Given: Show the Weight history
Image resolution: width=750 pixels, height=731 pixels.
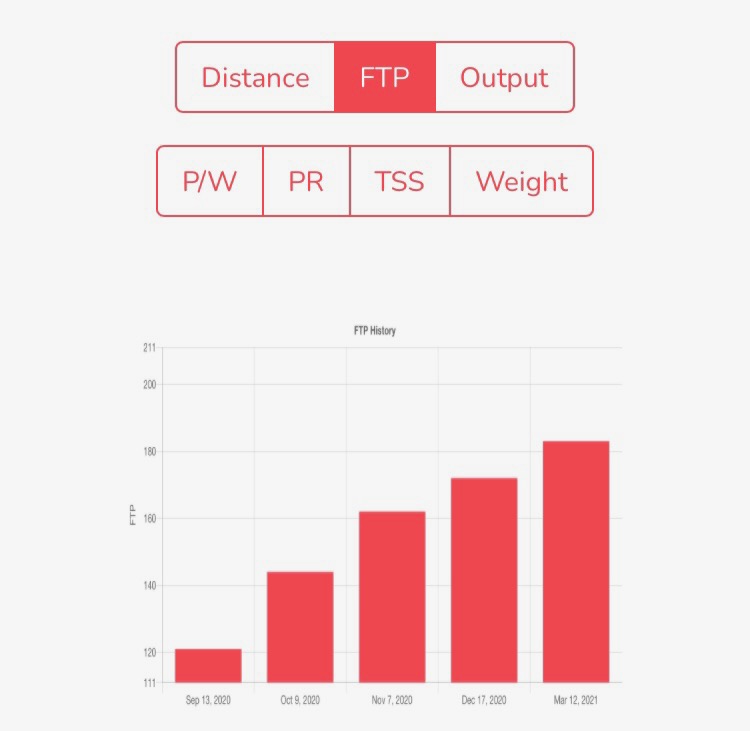Looking at the screenshot, I should [x=521, y=181].
